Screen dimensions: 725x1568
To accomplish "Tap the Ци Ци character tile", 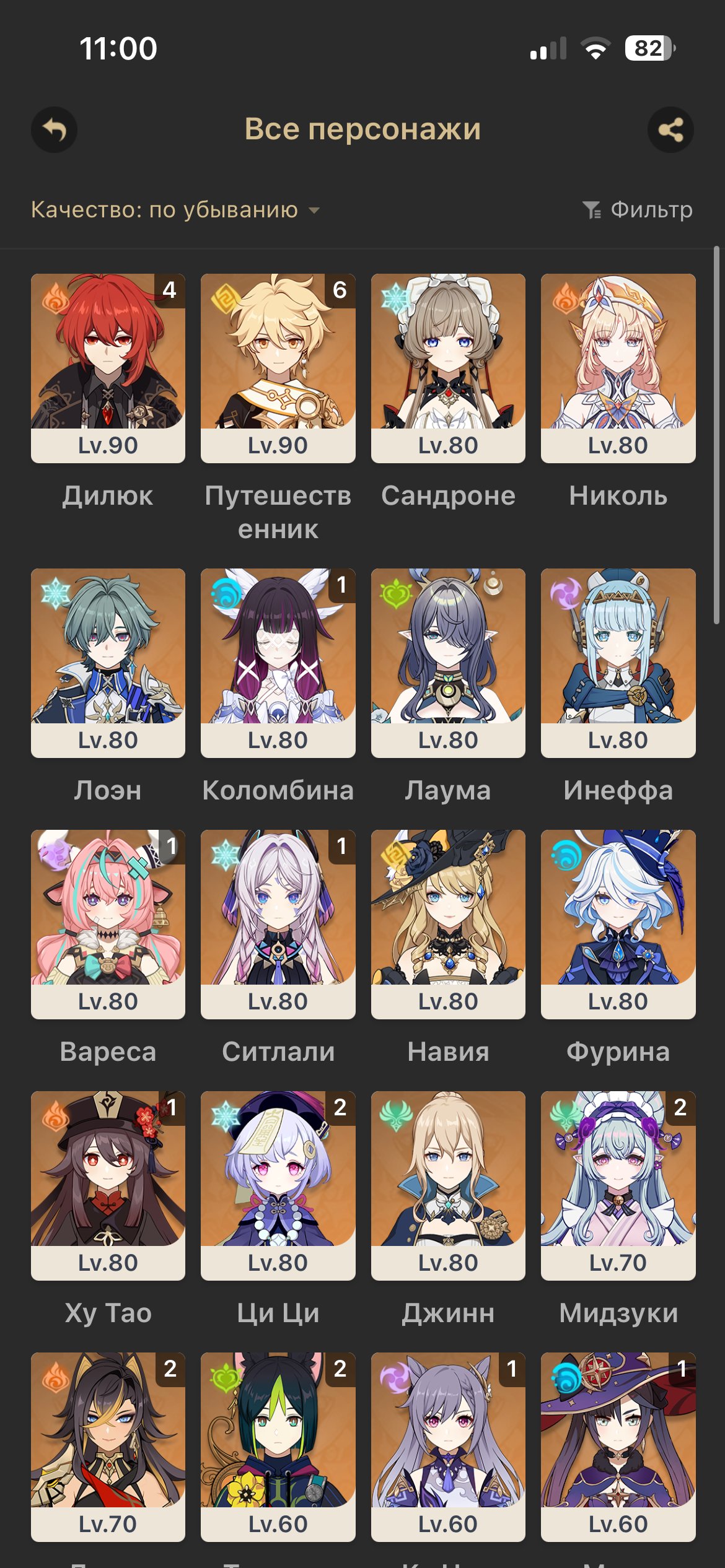I will [278, 1186].
